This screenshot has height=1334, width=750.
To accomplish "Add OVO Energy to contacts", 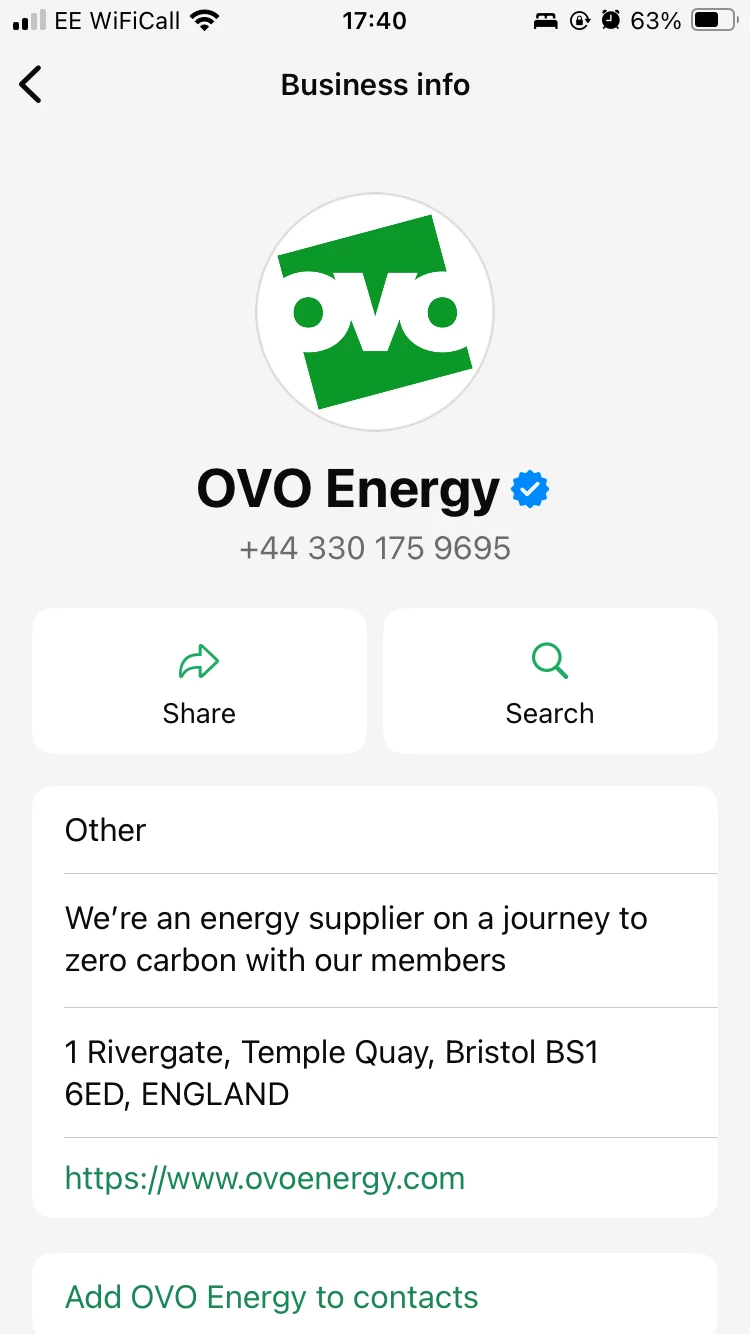I will pos(272,1297).
